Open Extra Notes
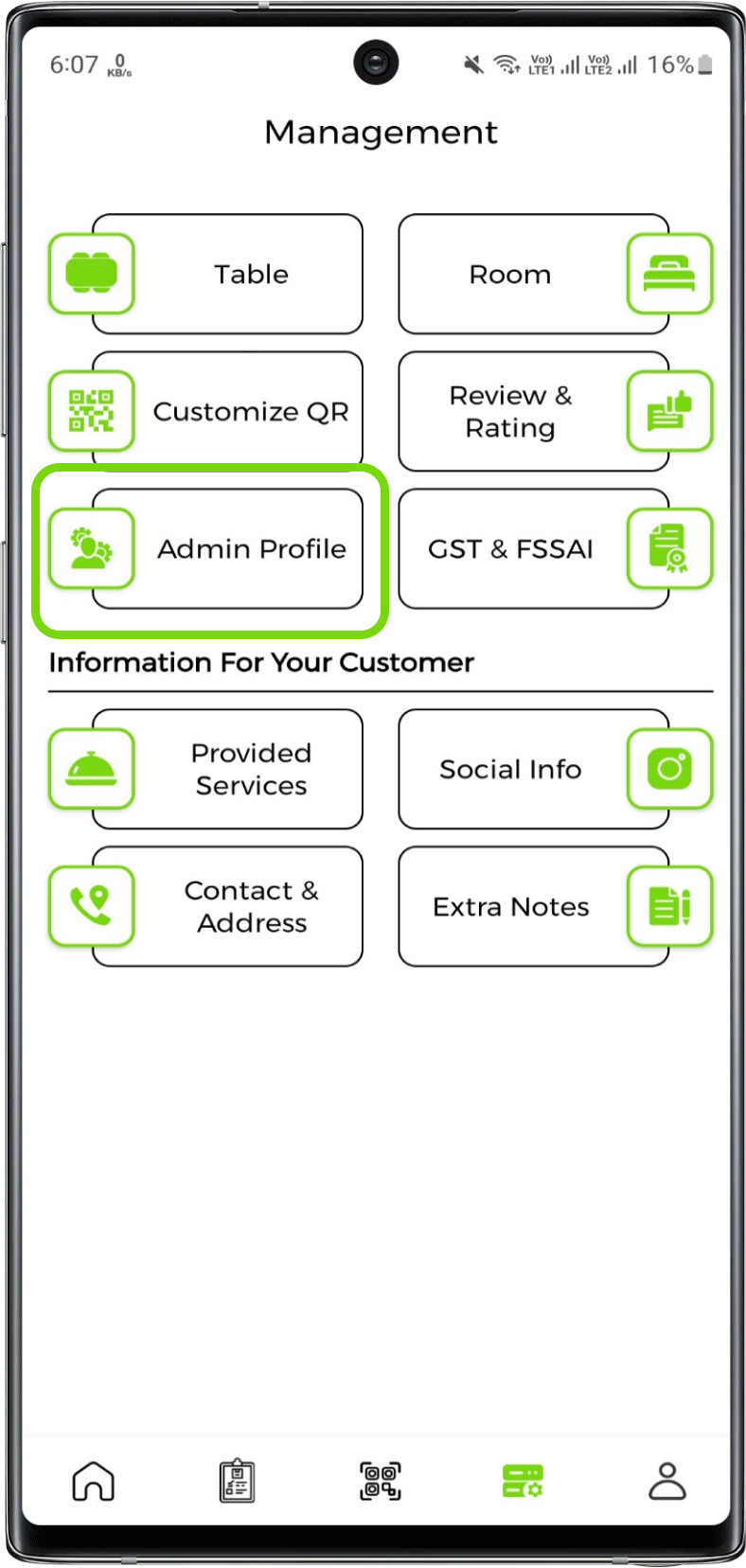The image size is (746, 1568). click(533, 906)
